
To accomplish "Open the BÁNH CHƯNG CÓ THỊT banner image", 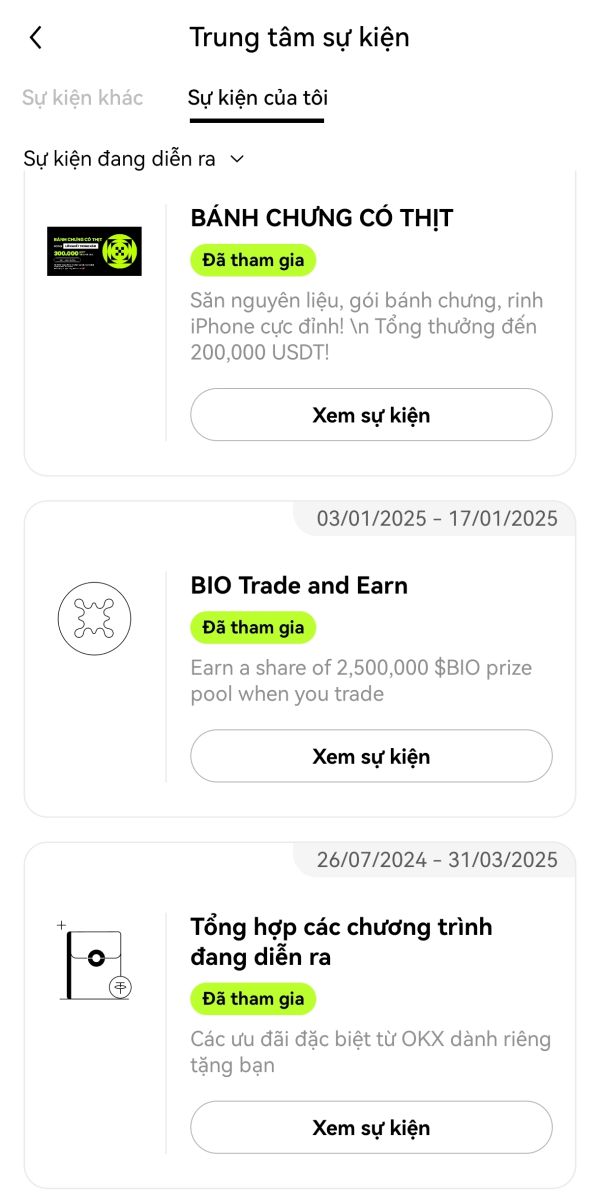I will tap(95, 251).
